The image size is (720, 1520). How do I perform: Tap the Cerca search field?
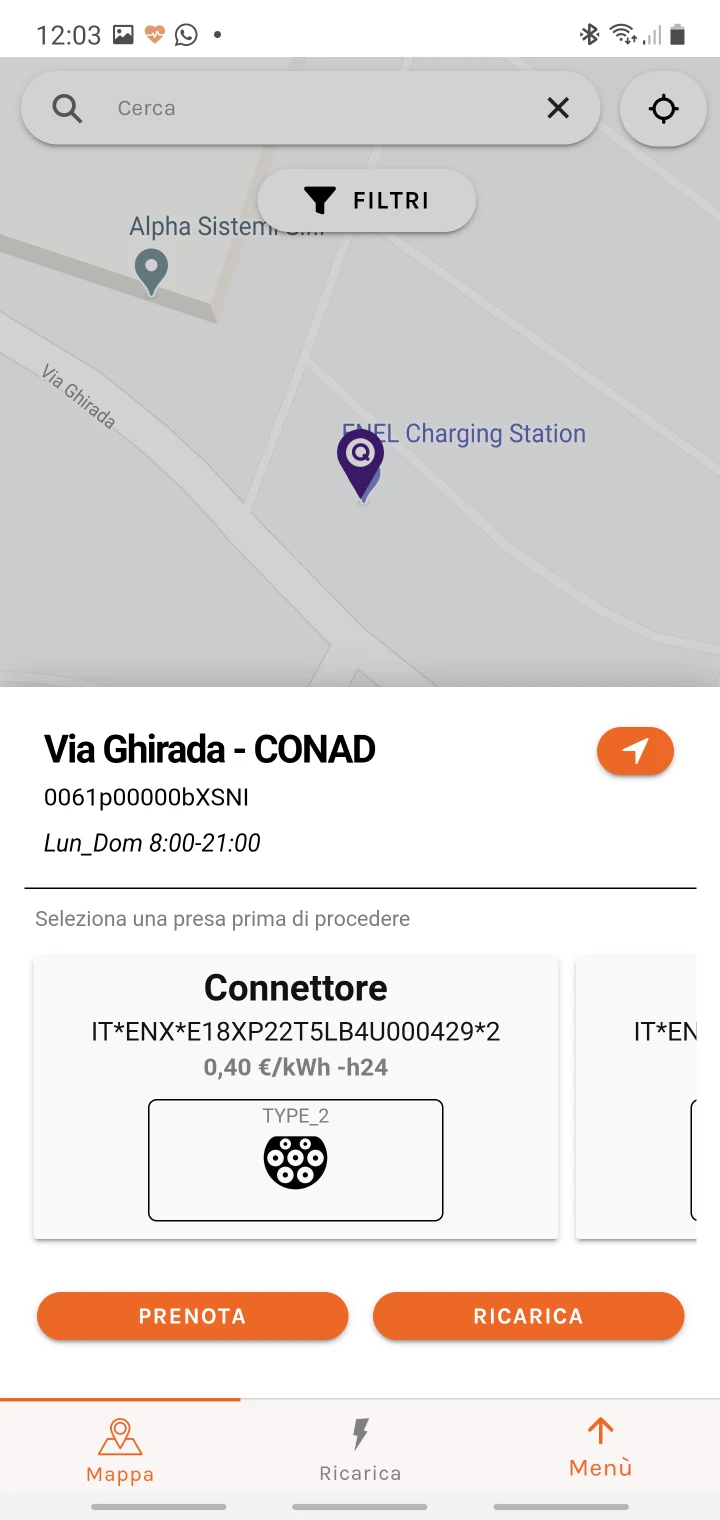[310, 108]
